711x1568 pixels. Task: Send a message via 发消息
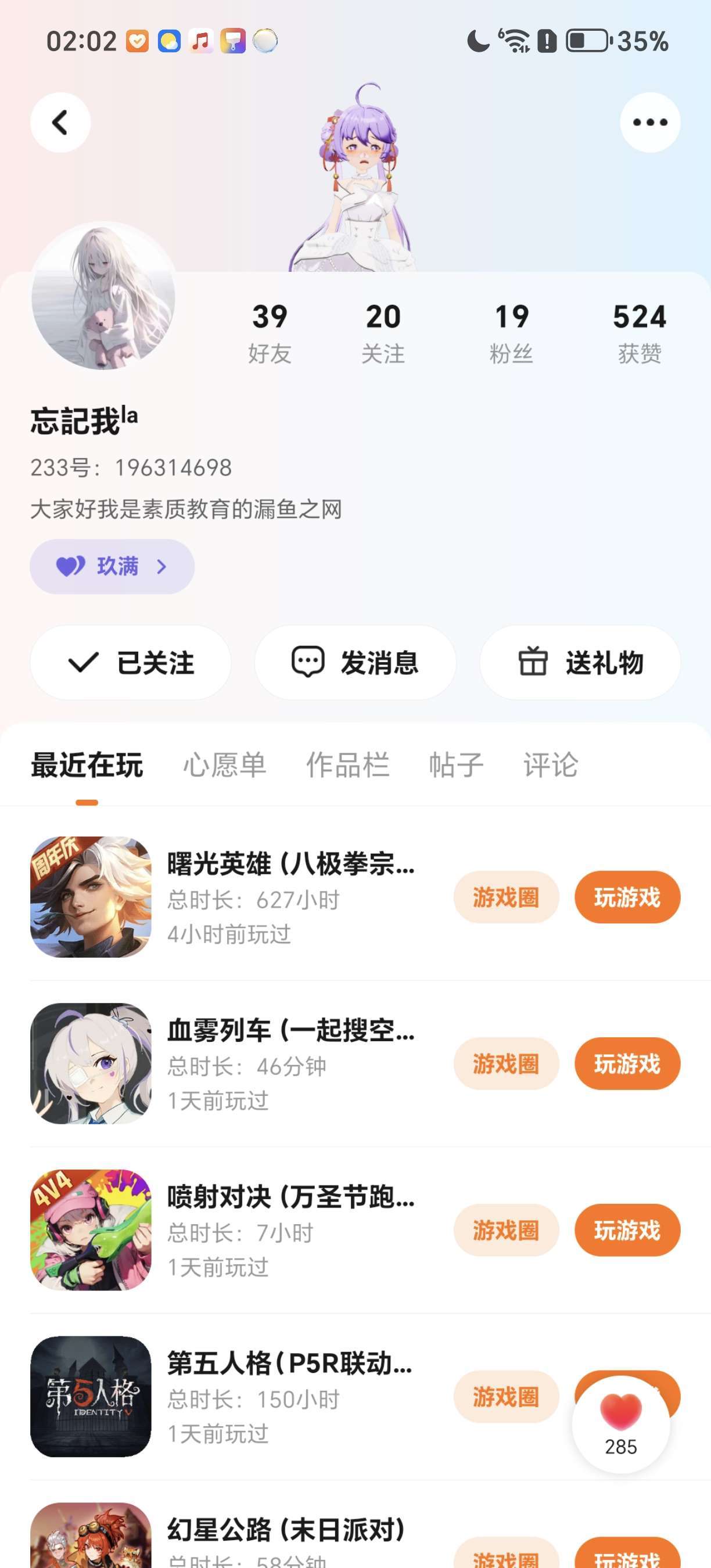355,662
